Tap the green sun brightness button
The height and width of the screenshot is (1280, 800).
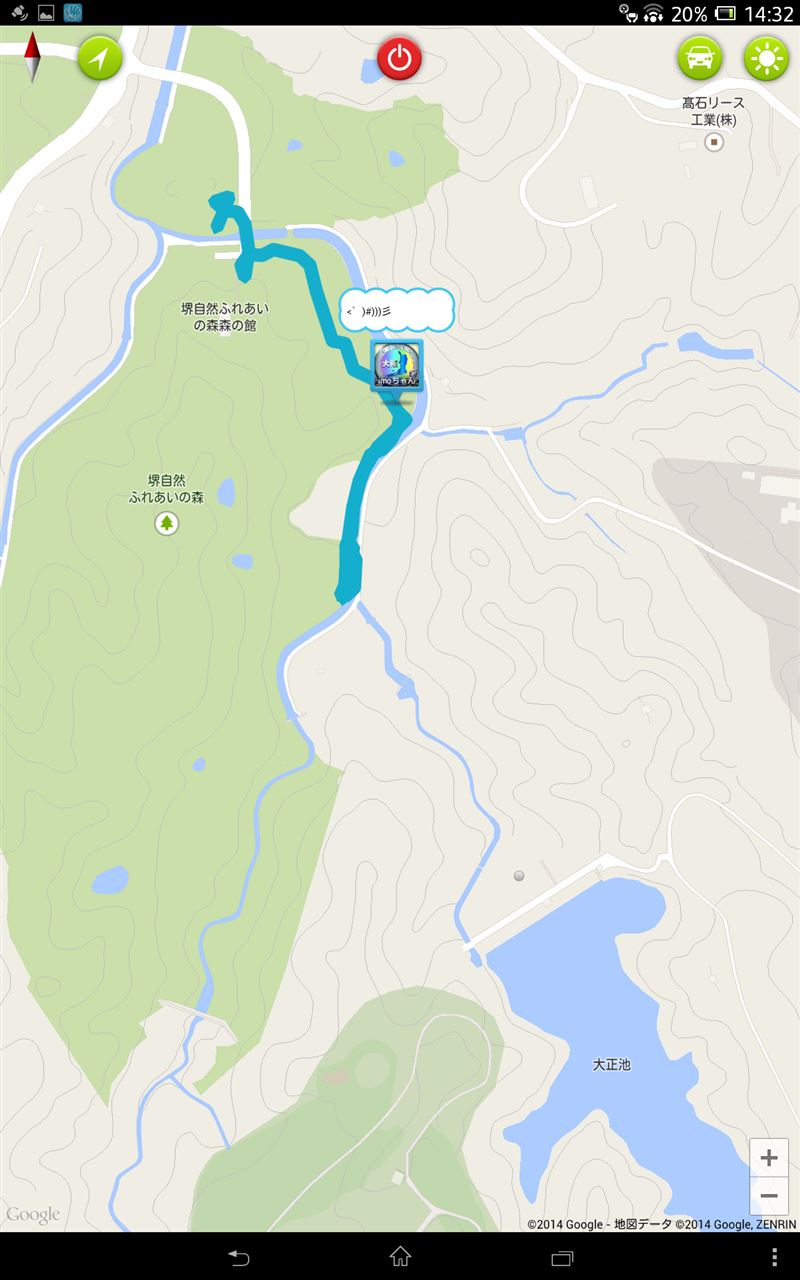pyautogui.click(x=766, y=58)
